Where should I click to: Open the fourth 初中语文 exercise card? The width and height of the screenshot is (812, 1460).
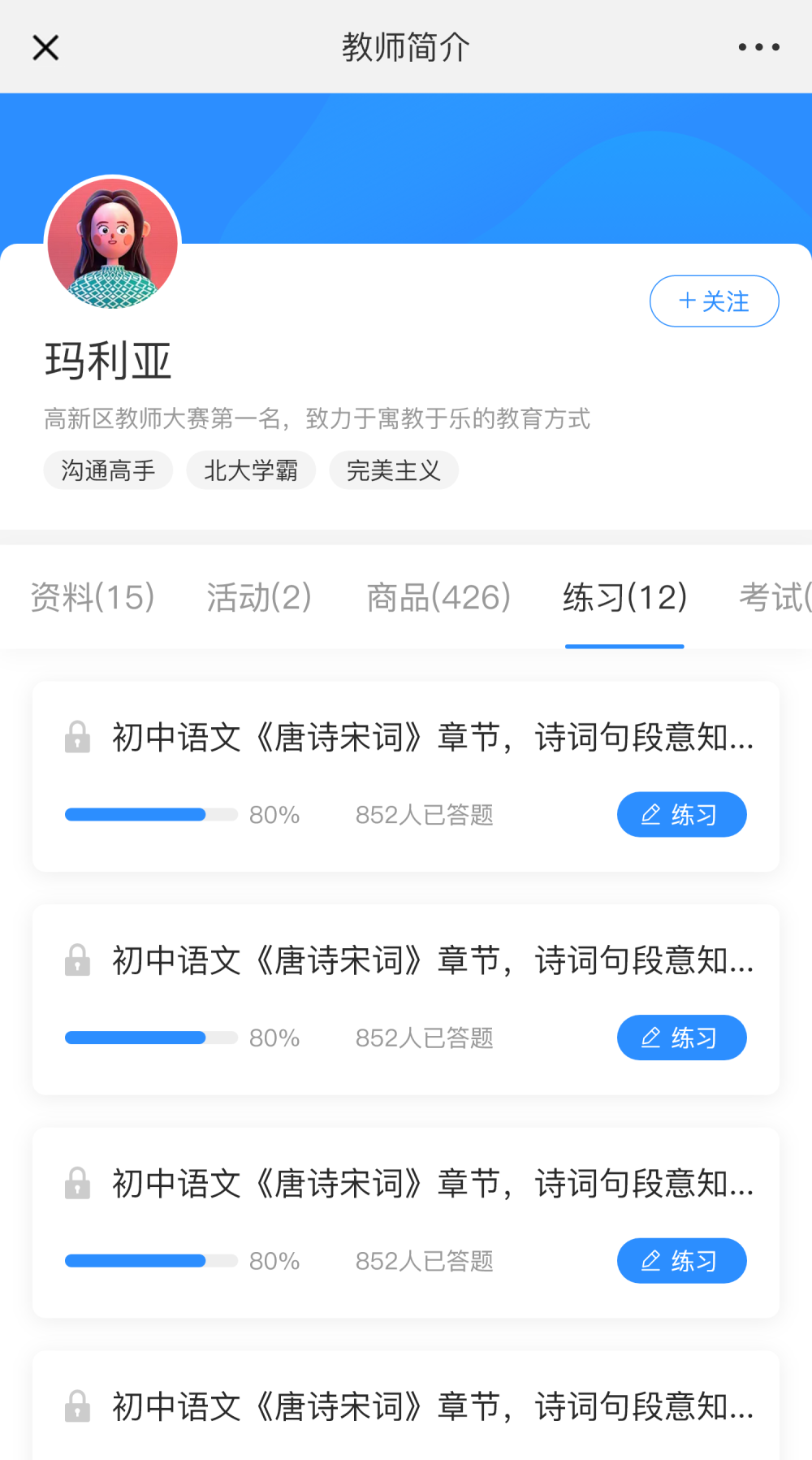pyautogui.click(x=406, y=1406)
